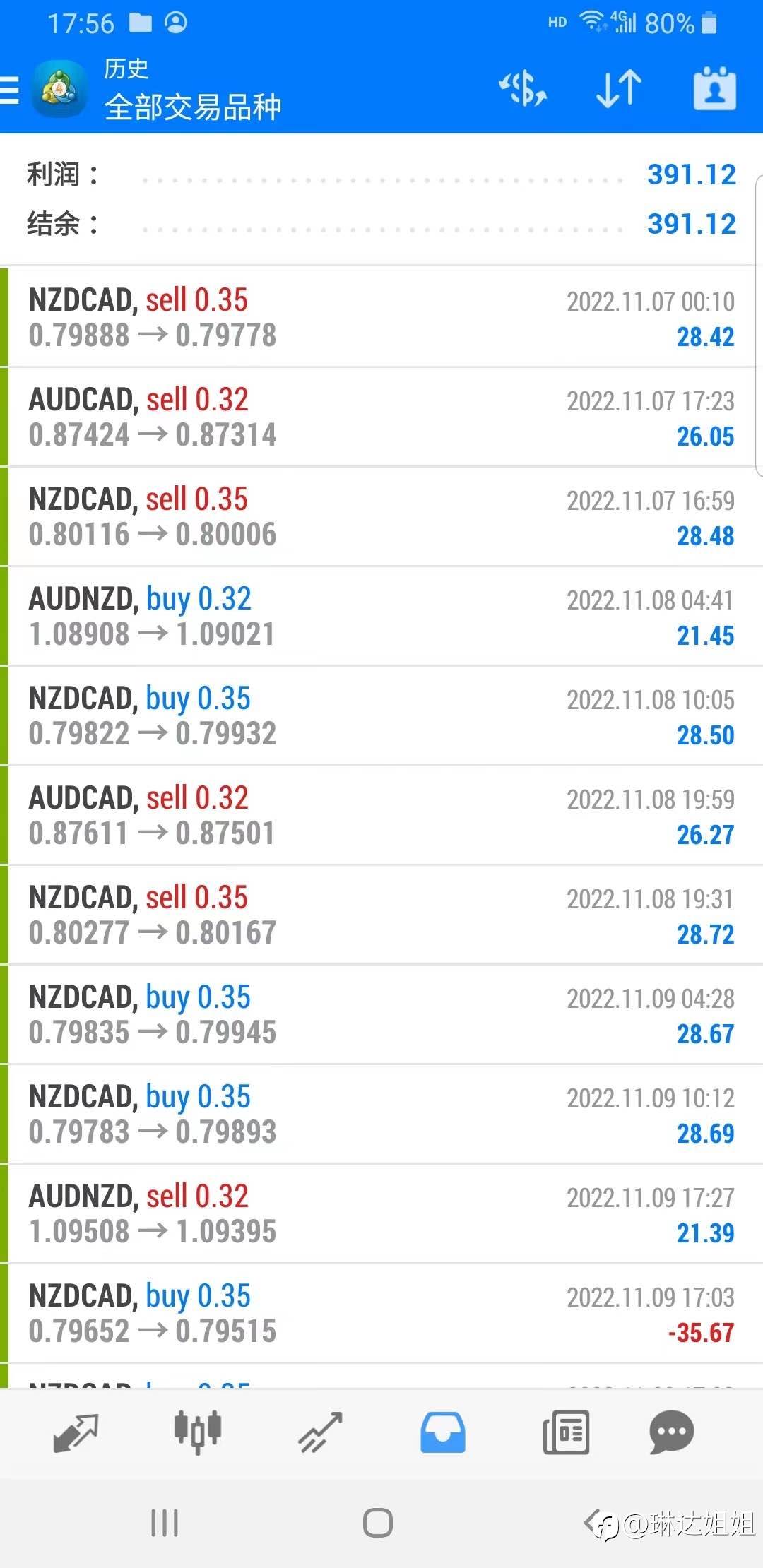Select the AUDCAD sell trade with profit 26.27
Viewport: 763px width, 1568px height.
click(381, 815)
